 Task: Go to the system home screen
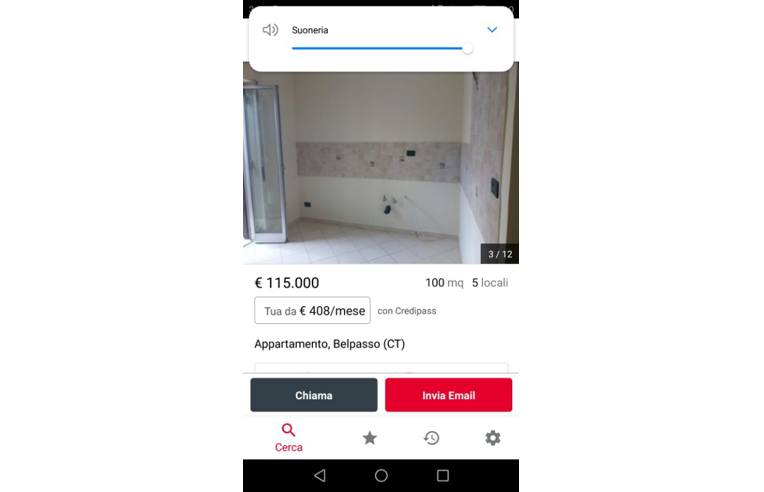coord(381,476)
